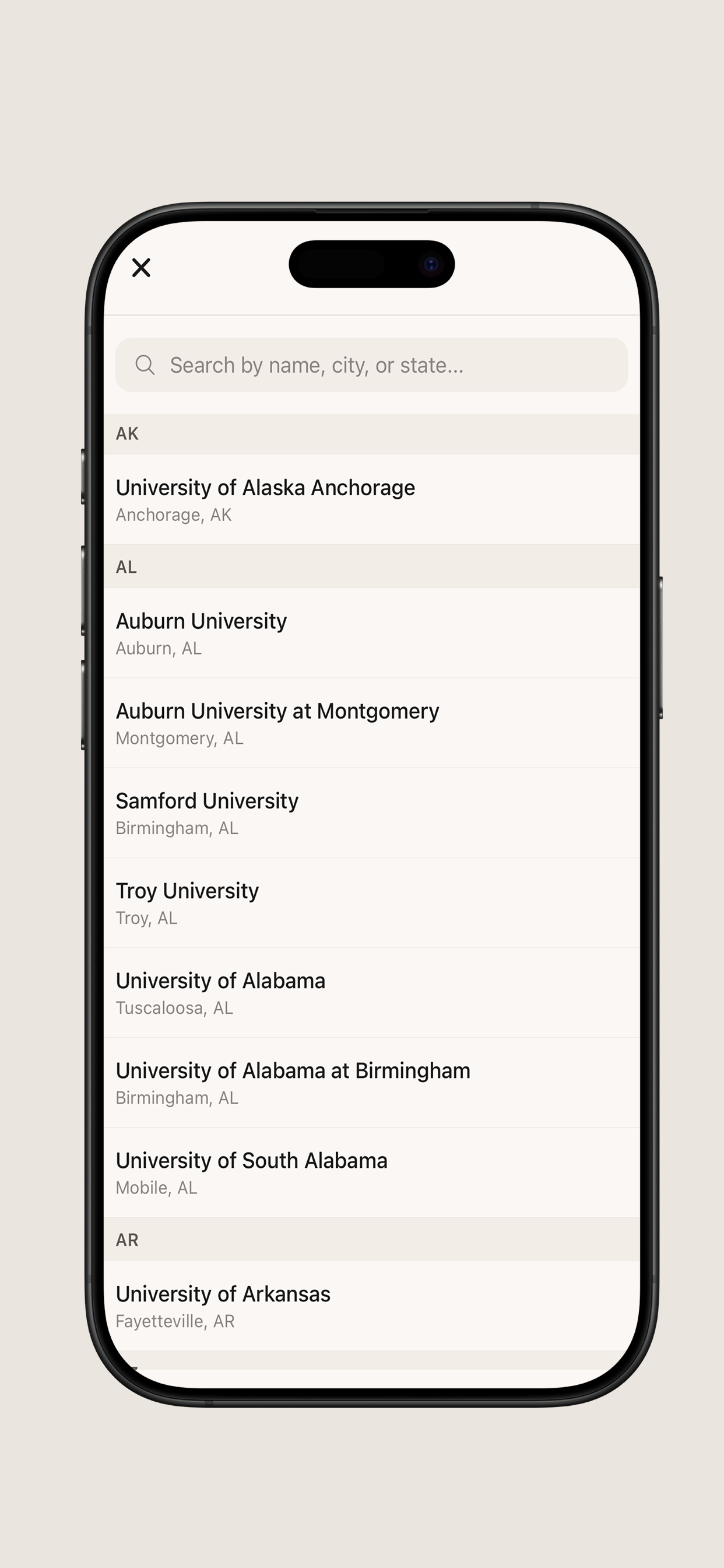
Task: Select University of Alabama in Tuscaloosa
Action: pos(371,993)
